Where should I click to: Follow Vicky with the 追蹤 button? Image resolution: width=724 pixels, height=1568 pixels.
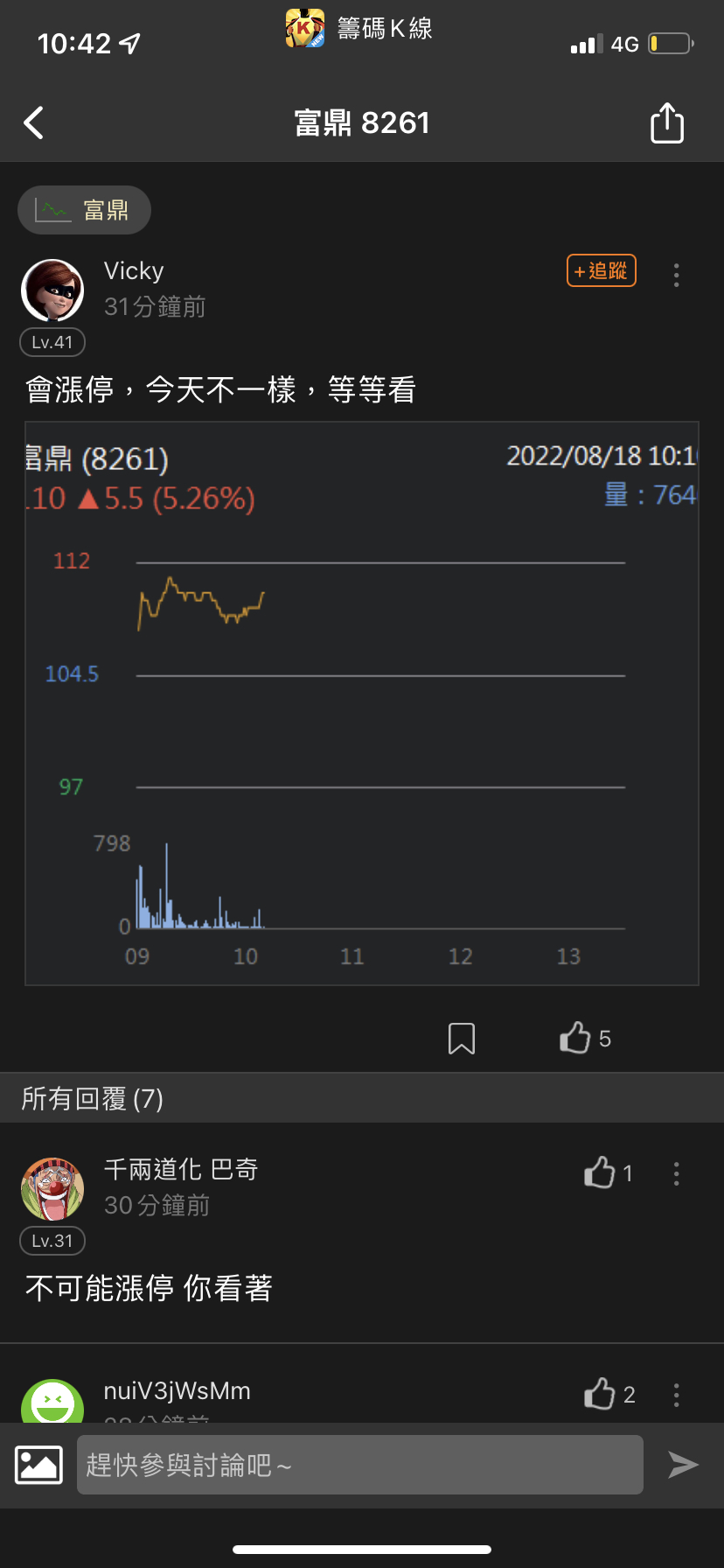(x=602, y=271)
